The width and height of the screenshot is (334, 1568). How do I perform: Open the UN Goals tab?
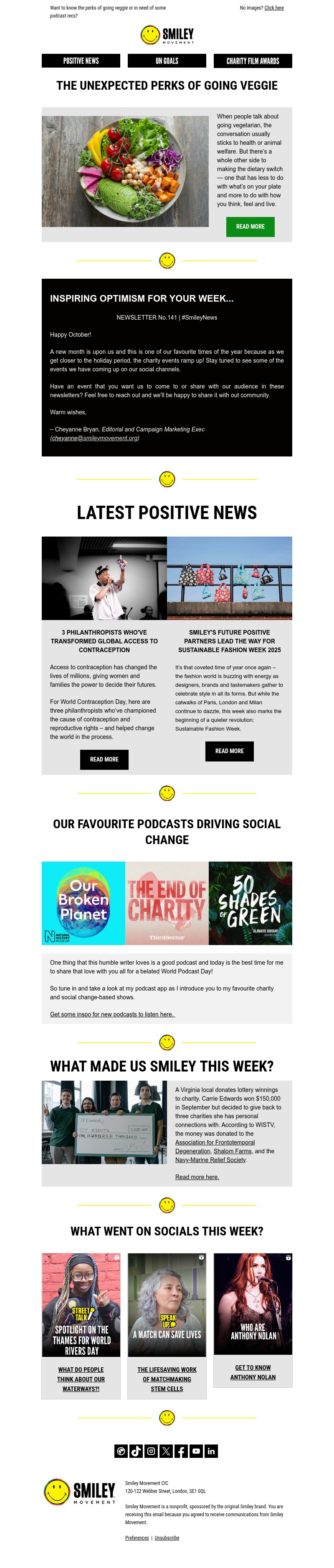(167, 61)
